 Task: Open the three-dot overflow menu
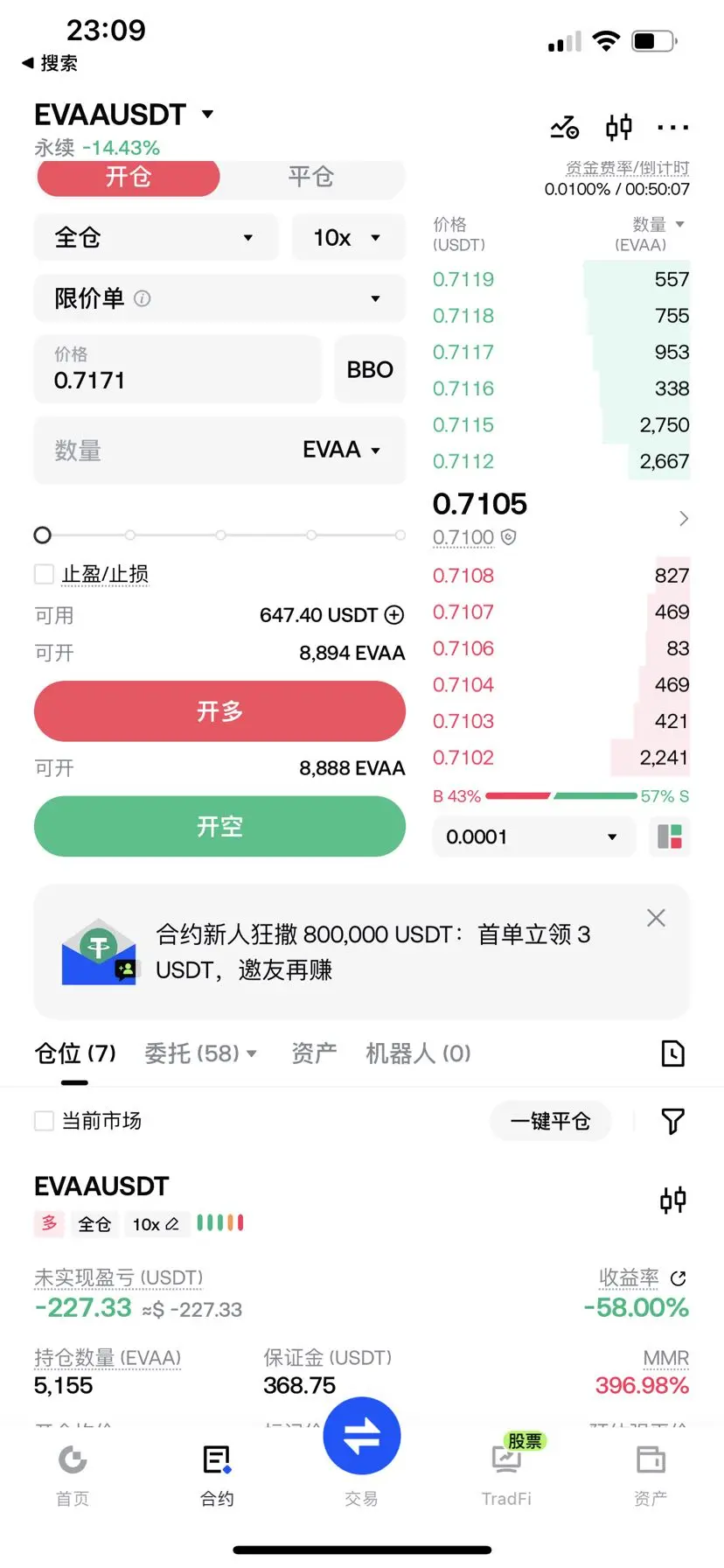(x=672, y=128)
